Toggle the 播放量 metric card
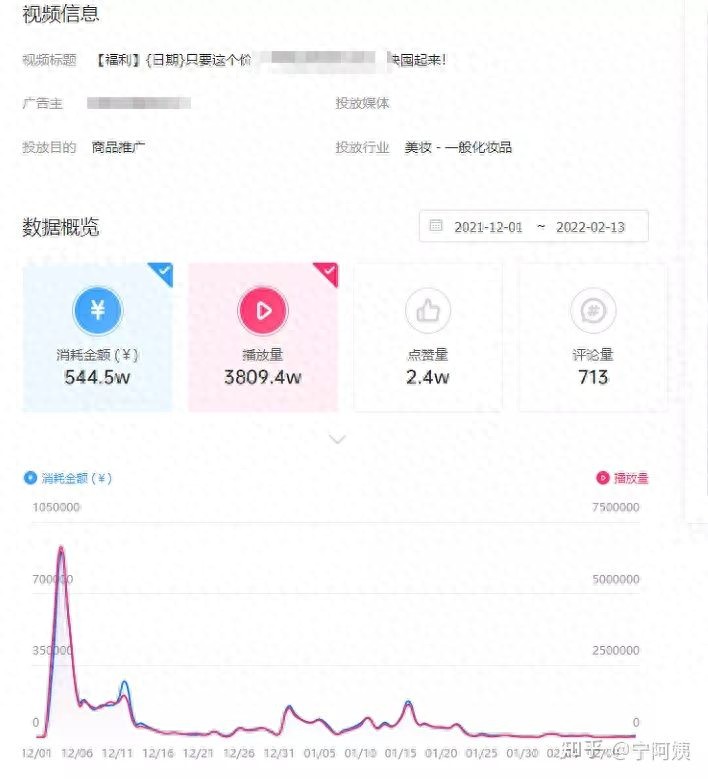This screenshot has height=779, width=708. 263,337
